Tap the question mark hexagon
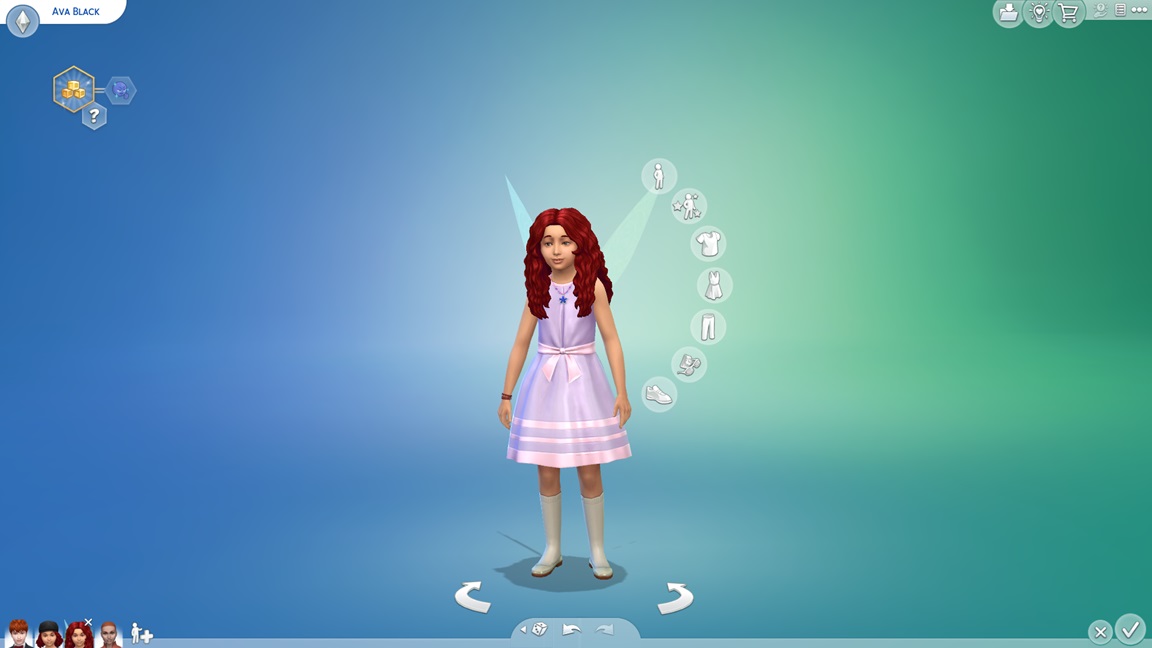 (x=94, y=117)
